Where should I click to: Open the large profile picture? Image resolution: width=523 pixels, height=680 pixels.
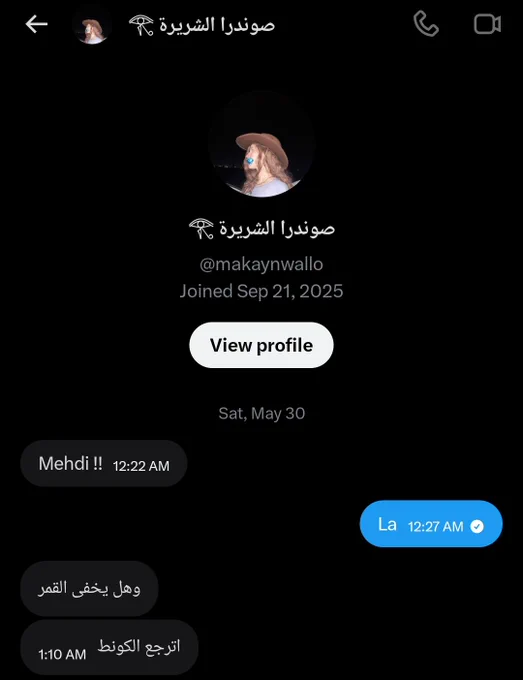(262, 144)
